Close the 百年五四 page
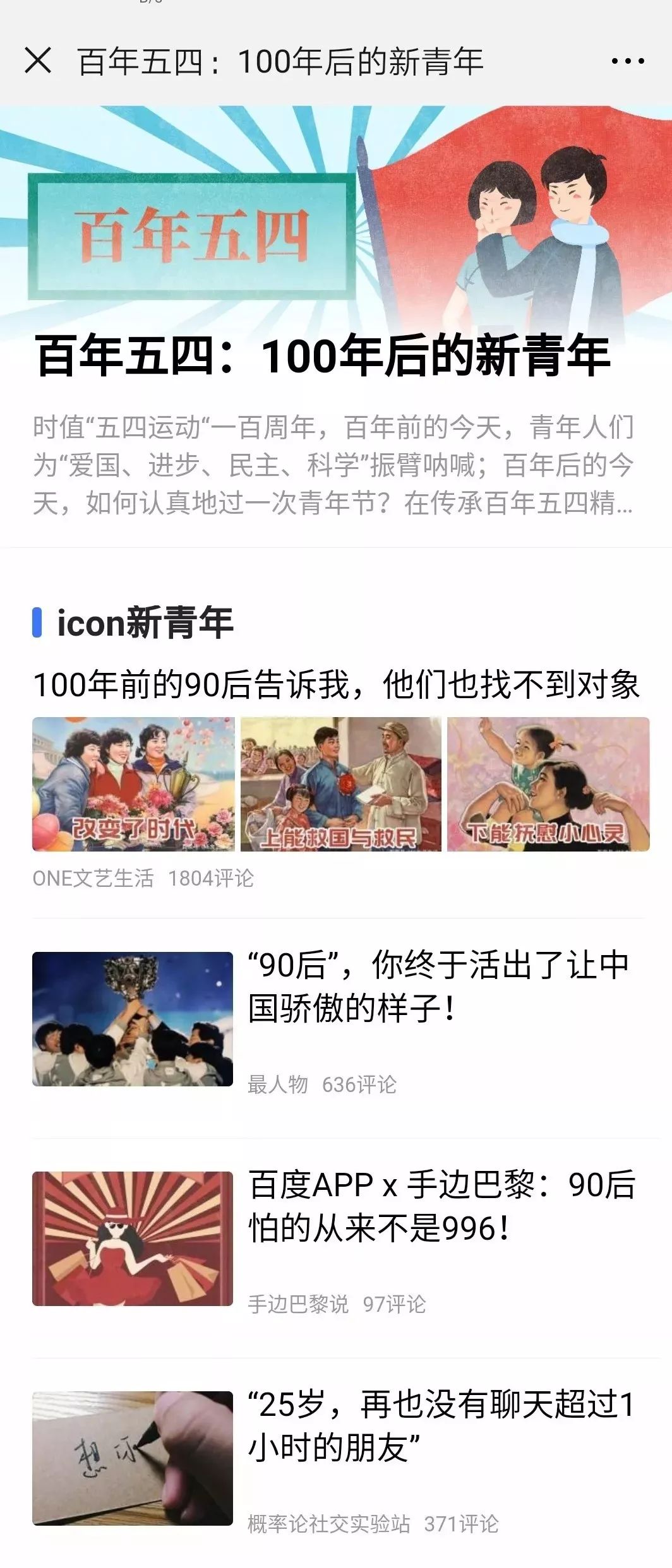672x1568 pixels. click(x=38, y=61)
